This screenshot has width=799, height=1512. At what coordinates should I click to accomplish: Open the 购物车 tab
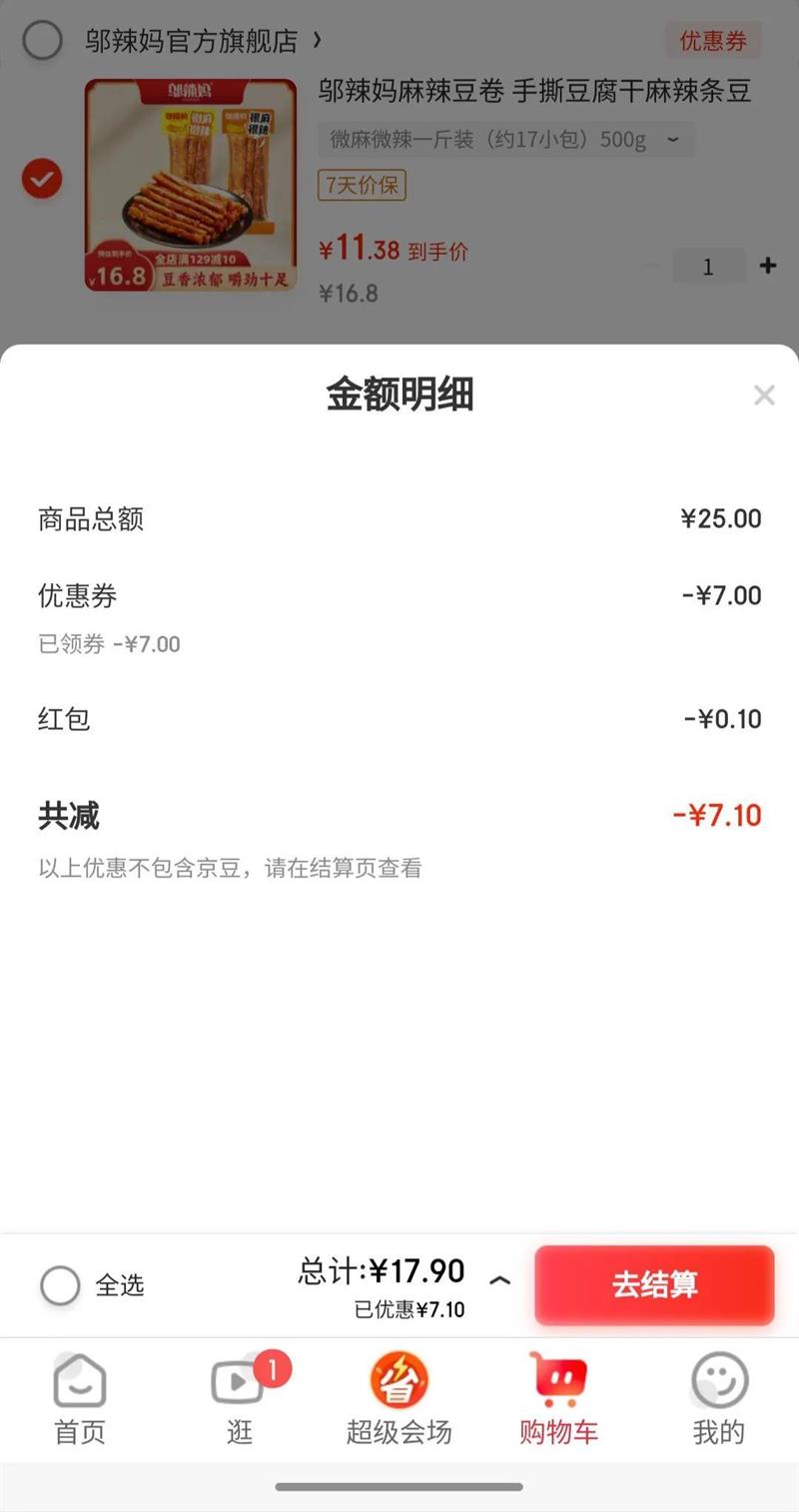click(558, 1399)
